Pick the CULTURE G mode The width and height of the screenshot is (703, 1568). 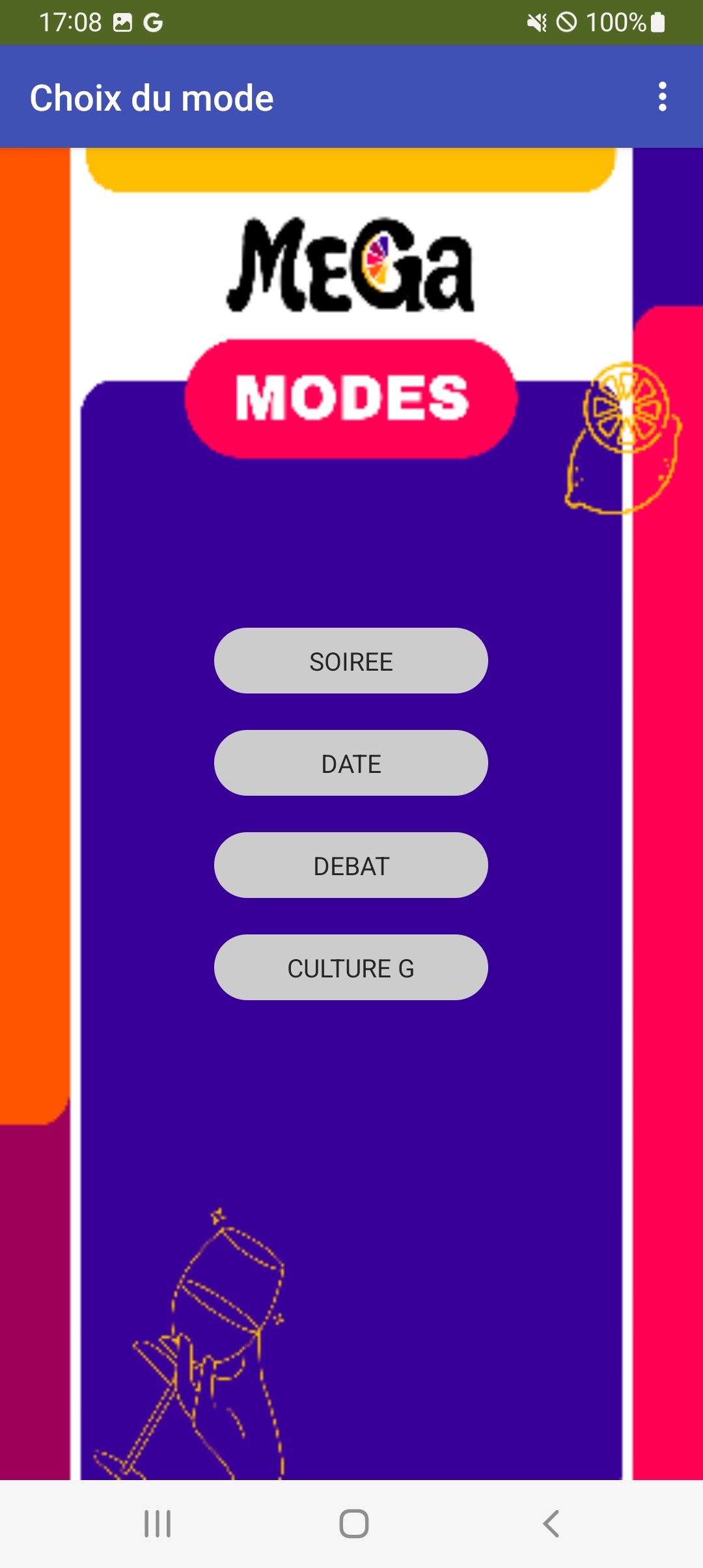click(x=351, y=968)
